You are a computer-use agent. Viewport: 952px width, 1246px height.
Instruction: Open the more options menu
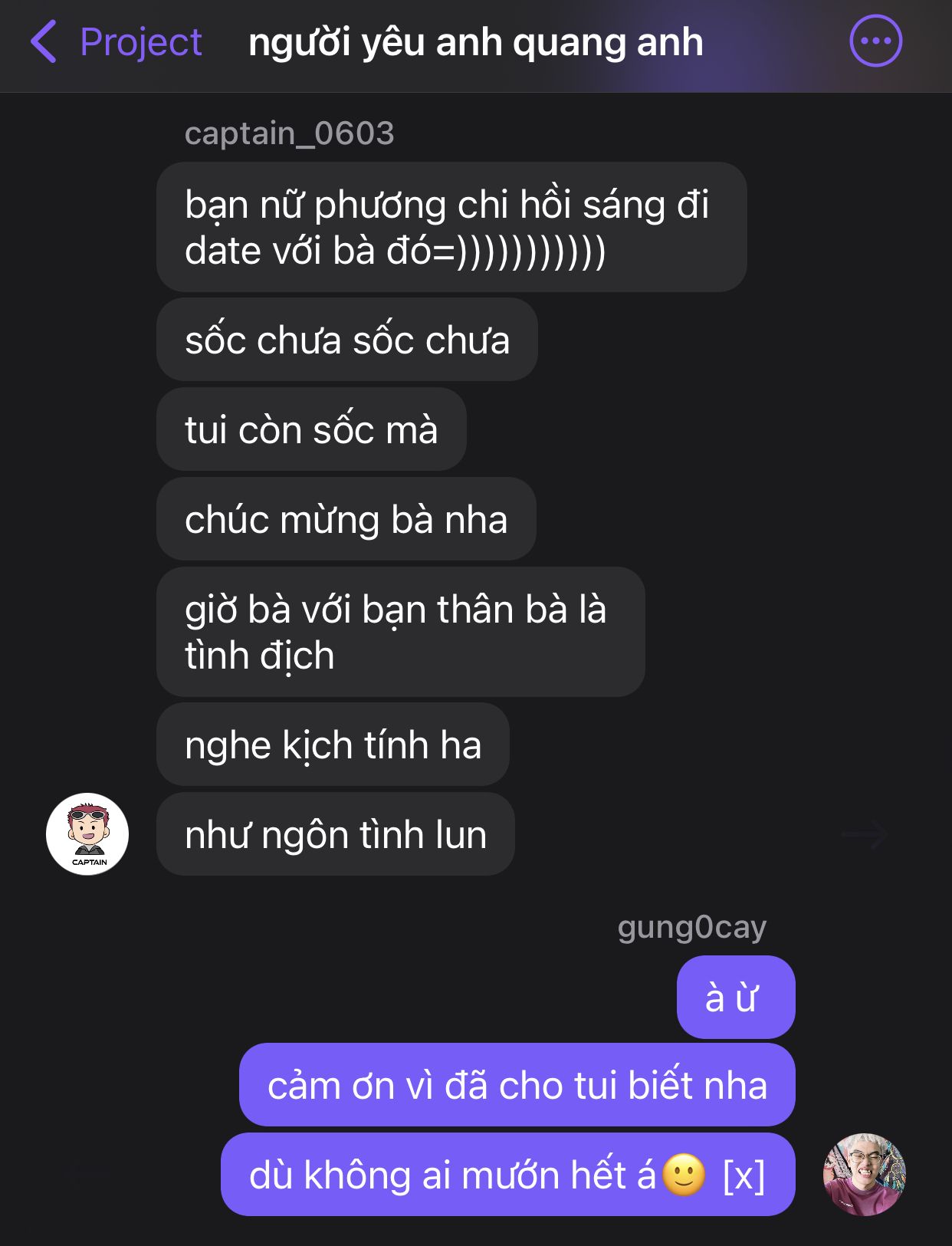tap(875, 41)
